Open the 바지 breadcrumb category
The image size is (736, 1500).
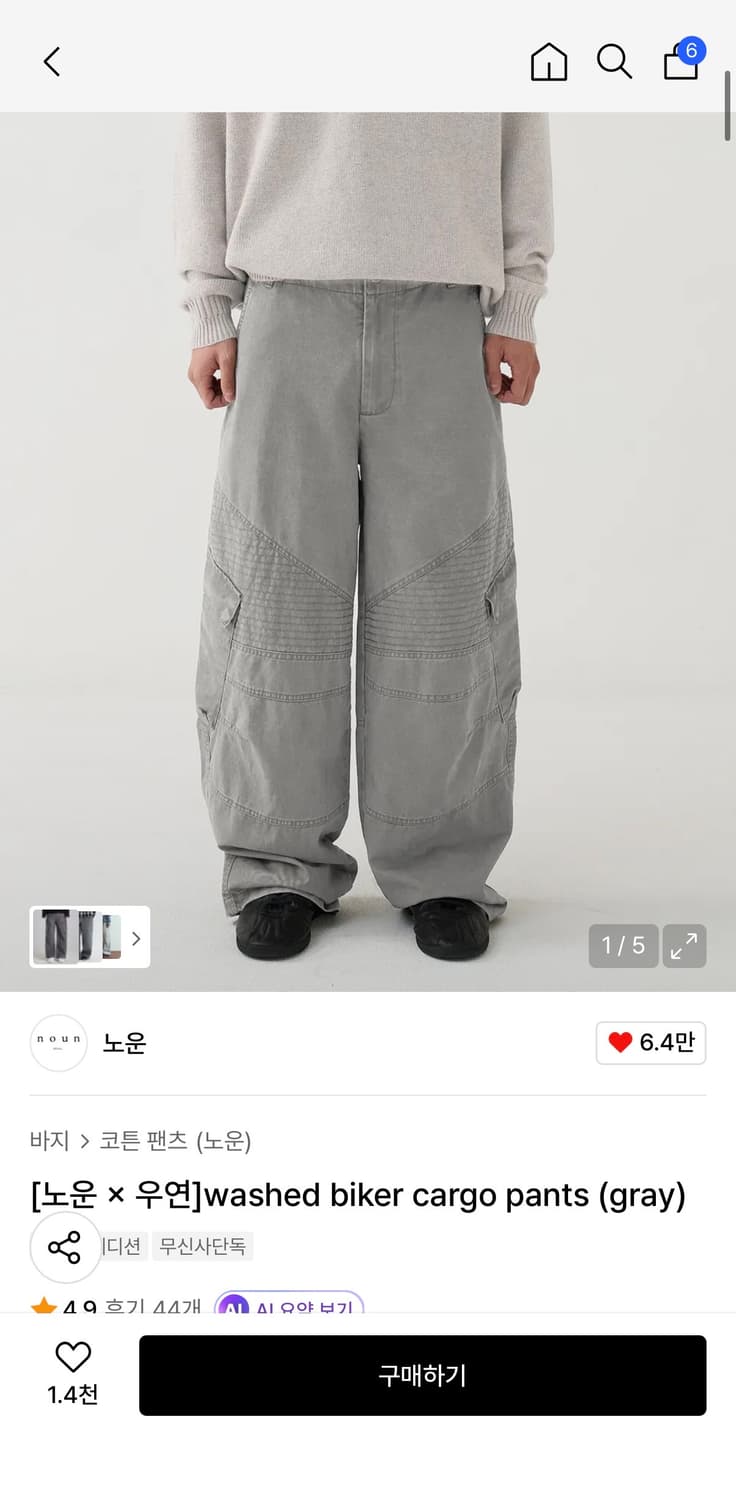47,1140
